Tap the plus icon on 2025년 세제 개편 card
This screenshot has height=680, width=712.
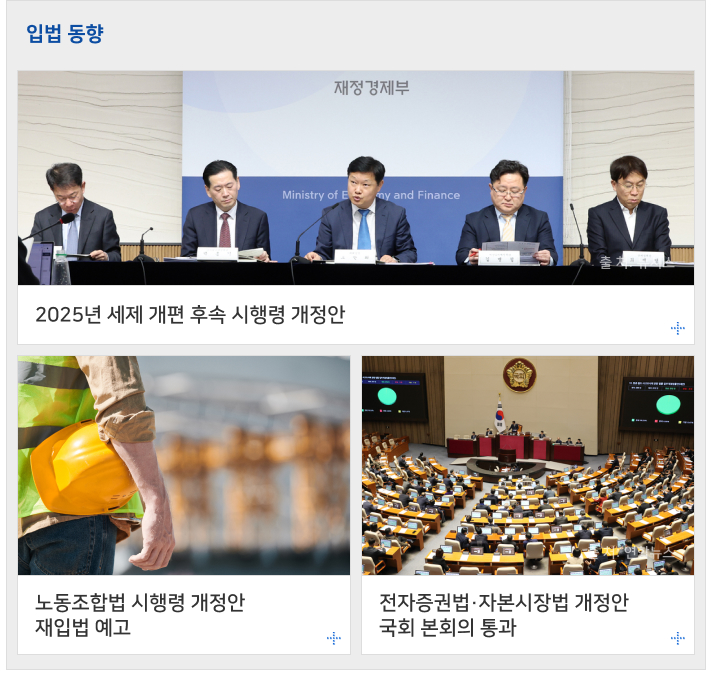(x=677, y=328)
